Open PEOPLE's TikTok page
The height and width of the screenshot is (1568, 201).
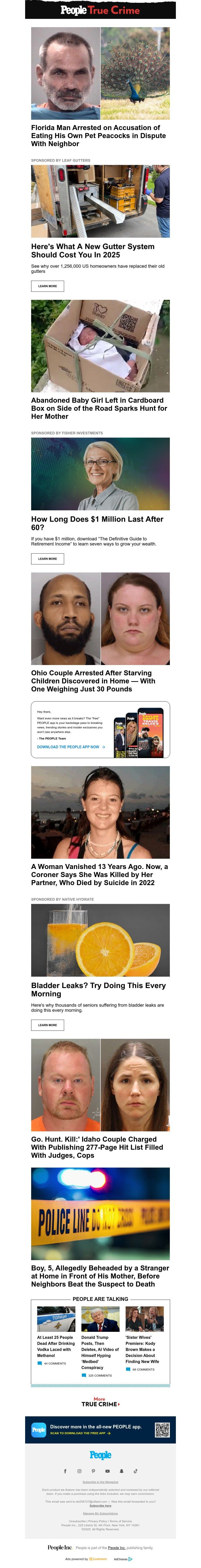click(x=135, y=1471)
